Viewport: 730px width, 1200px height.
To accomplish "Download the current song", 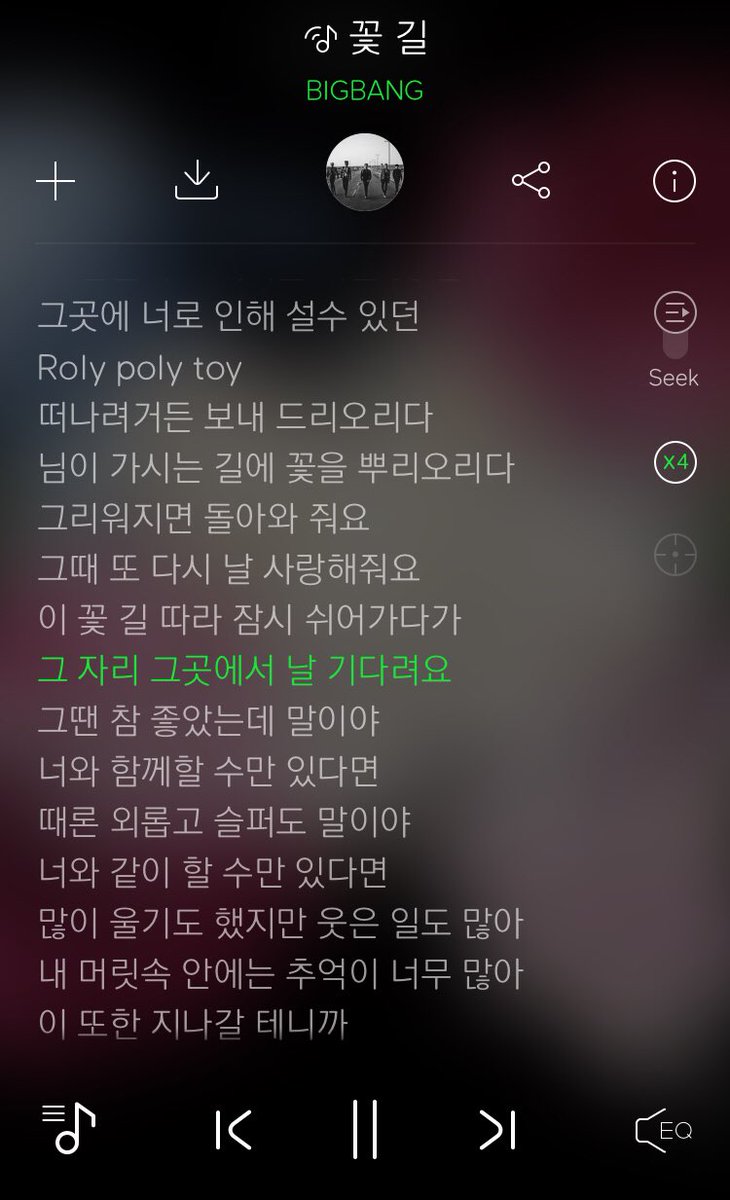I will [x=196, y=181].
